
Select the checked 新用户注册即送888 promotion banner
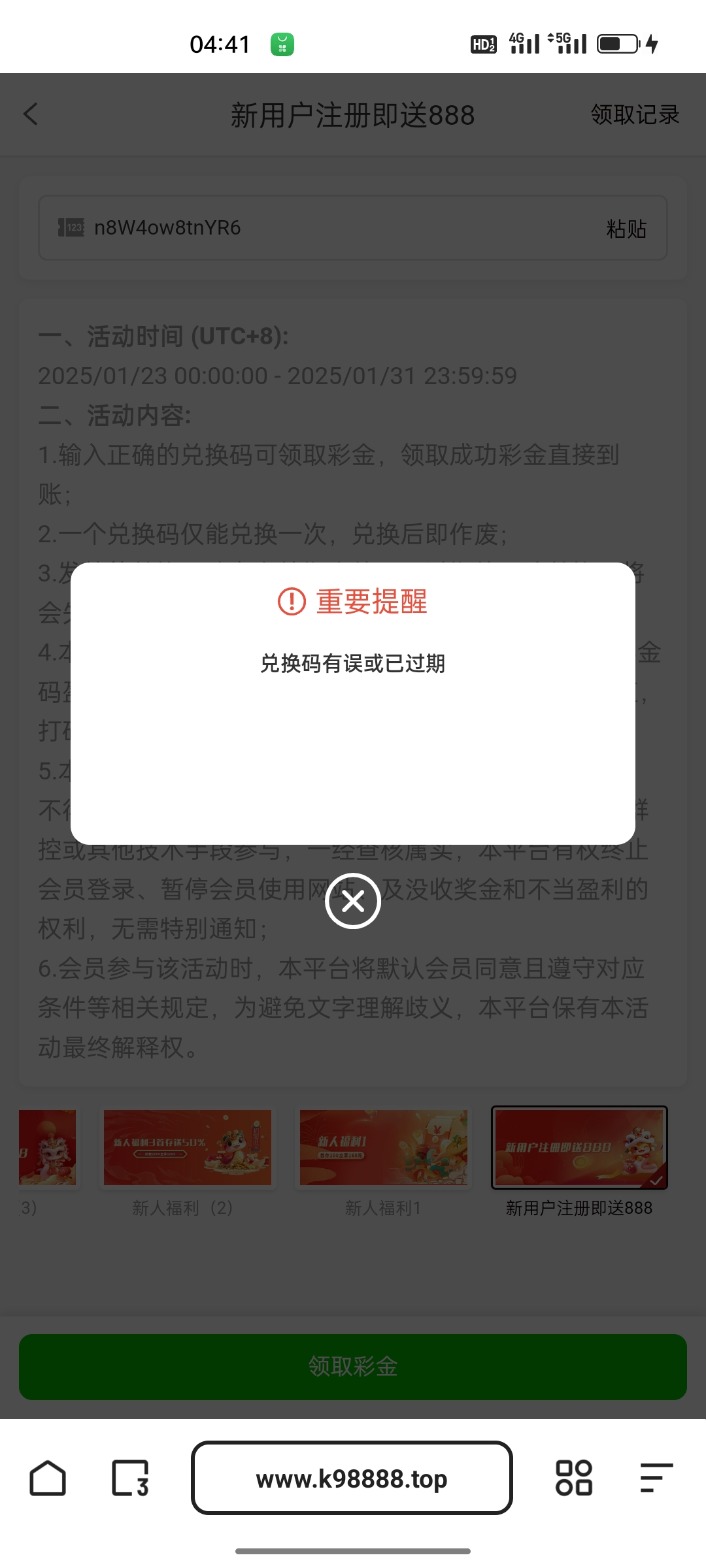[579, 1147]
